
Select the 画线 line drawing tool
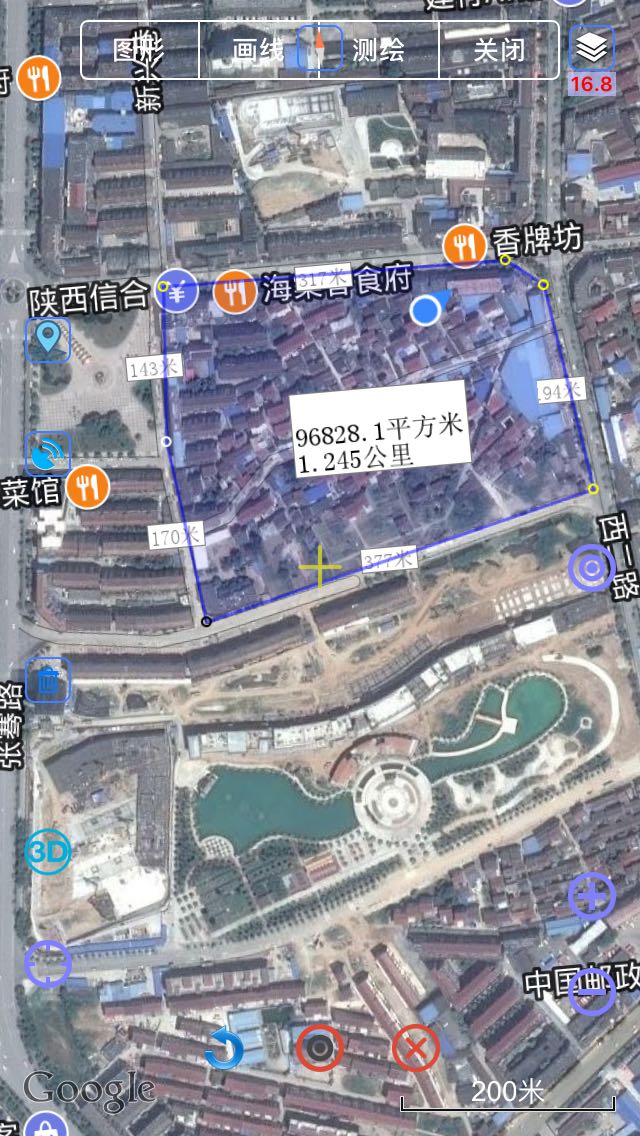(x=259, y=50)
